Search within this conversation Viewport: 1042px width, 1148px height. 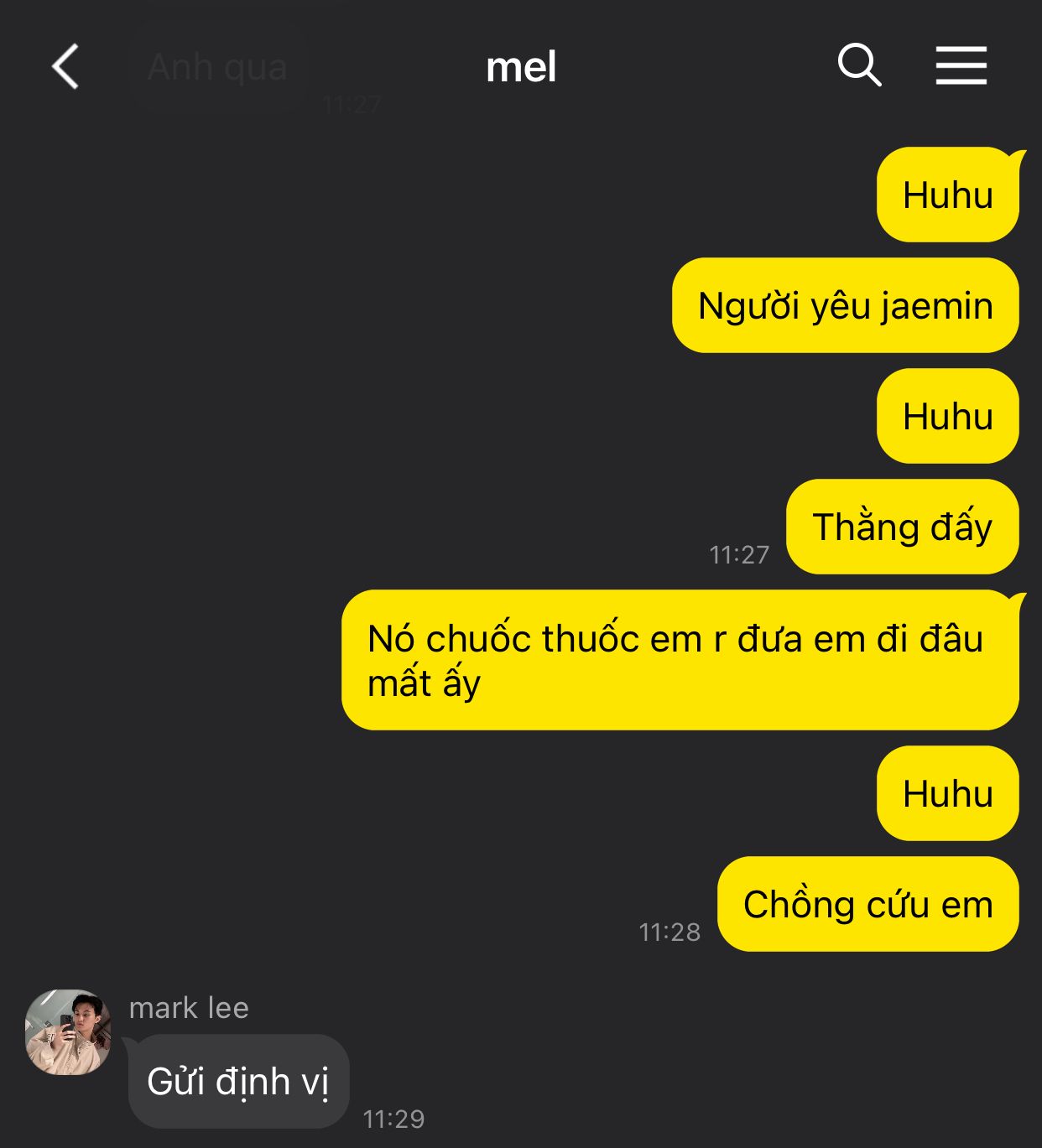(x=859, y=65)
